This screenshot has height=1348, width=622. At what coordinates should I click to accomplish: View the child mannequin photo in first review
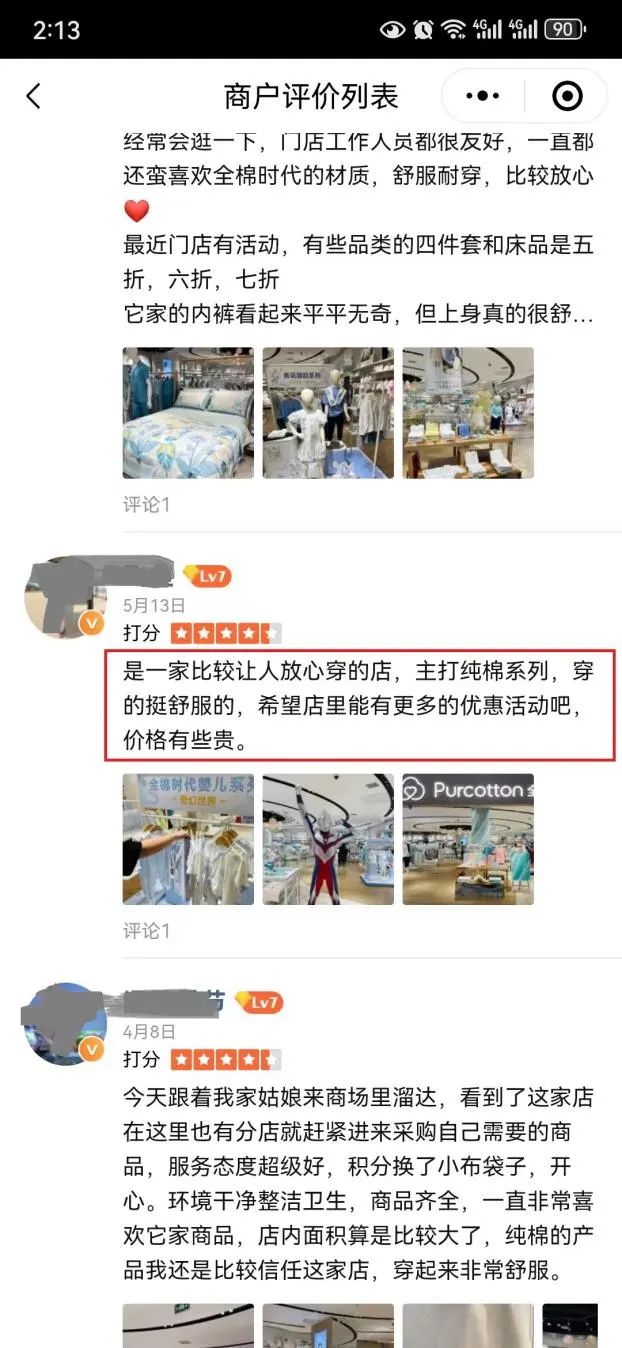[x=328, y=413]
